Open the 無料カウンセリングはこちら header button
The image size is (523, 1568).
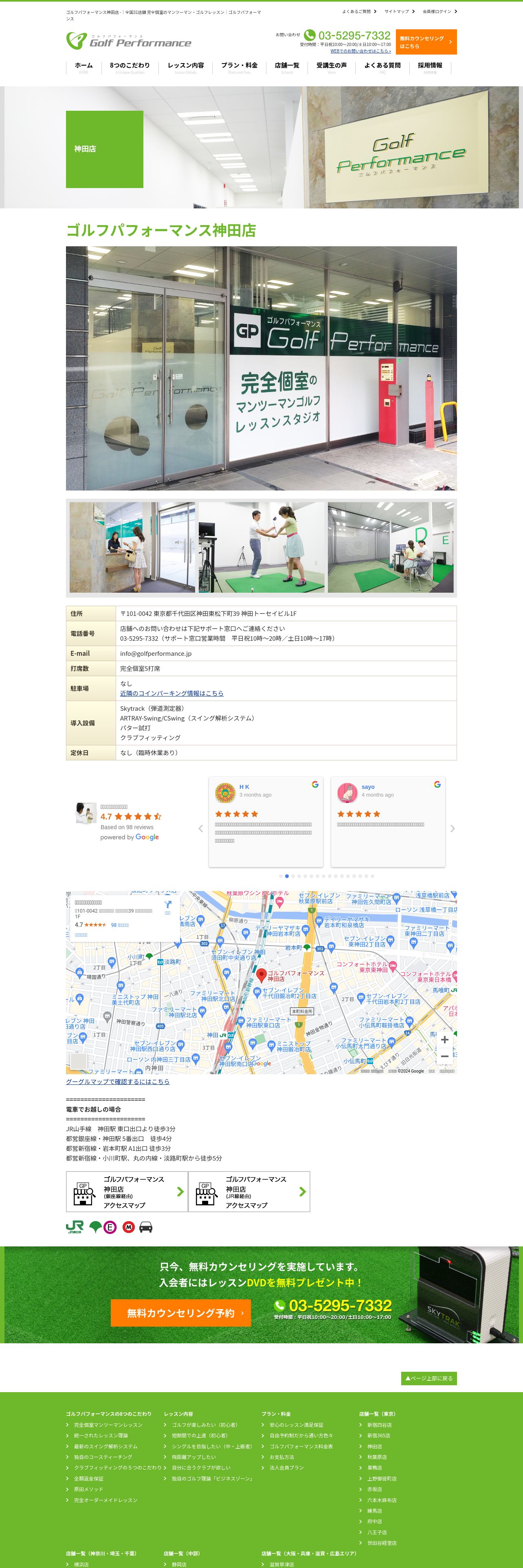(x=426, y=42)
